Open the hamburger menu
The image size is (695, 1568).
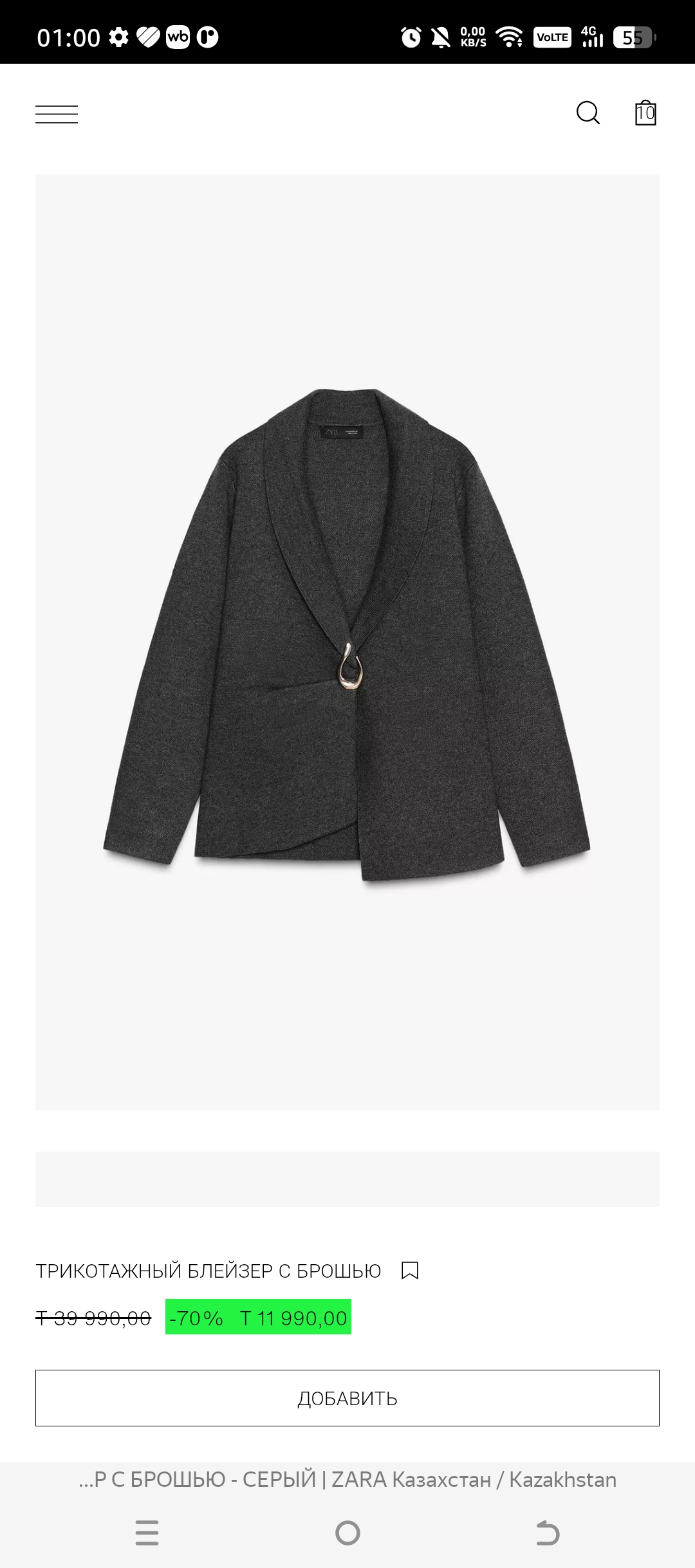[57, 114]
